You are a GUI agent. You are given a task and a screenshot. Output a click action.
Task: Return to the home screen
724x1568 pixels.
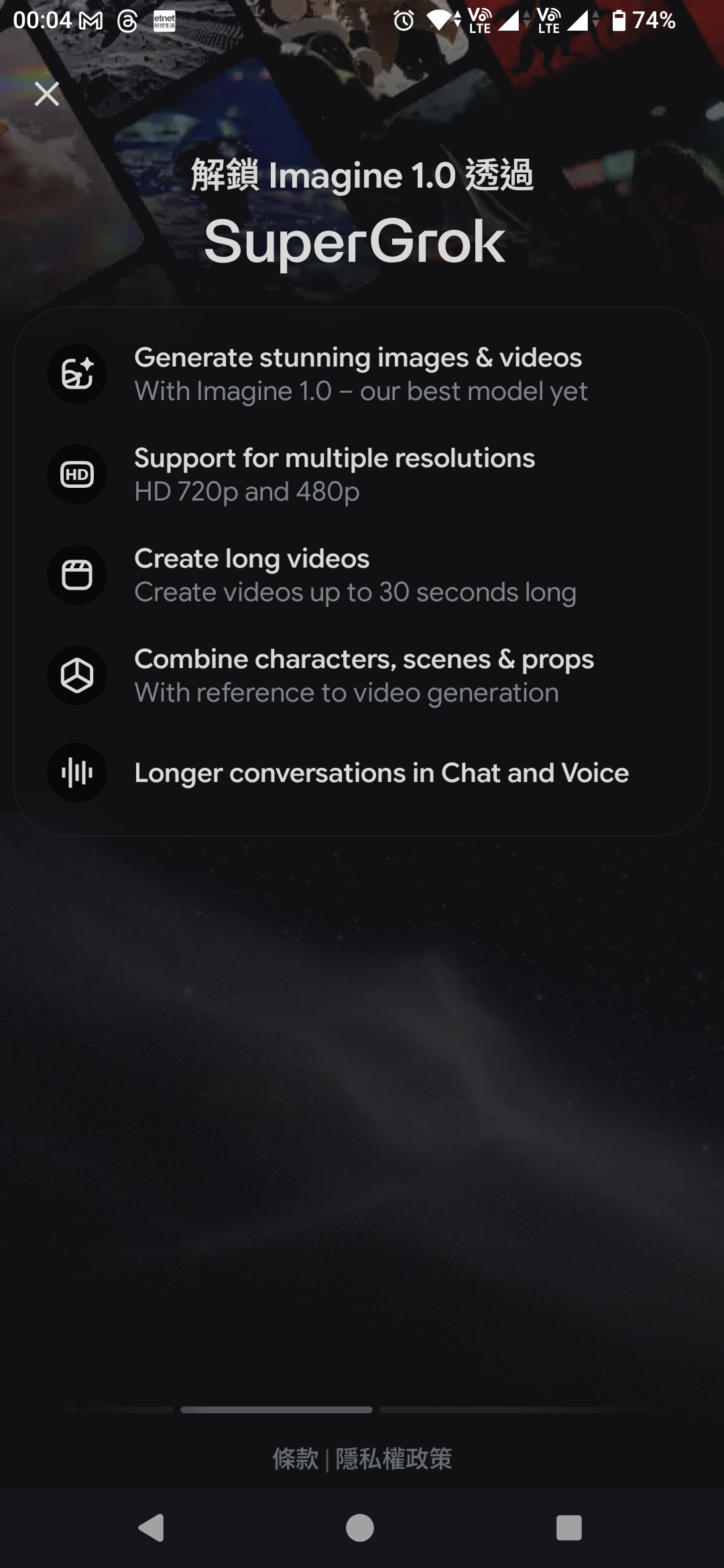[360, 1528]
